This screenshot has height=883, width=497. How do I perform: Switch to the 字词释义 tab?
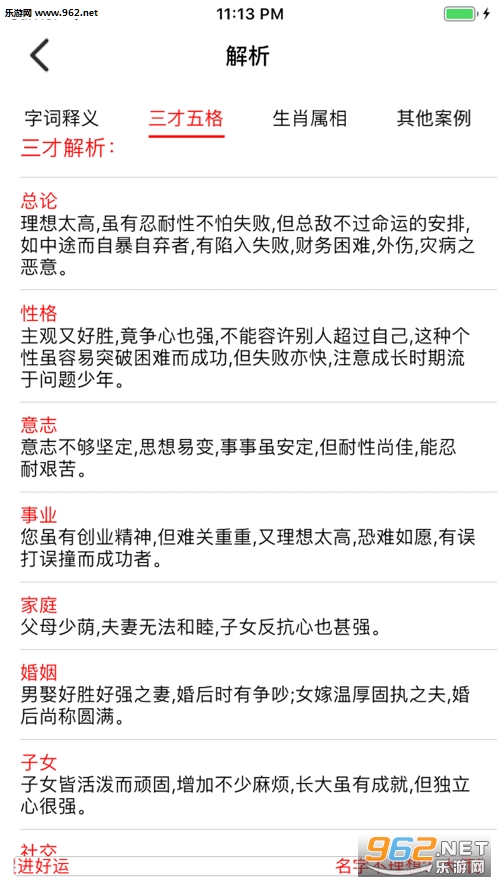(62, 118)
